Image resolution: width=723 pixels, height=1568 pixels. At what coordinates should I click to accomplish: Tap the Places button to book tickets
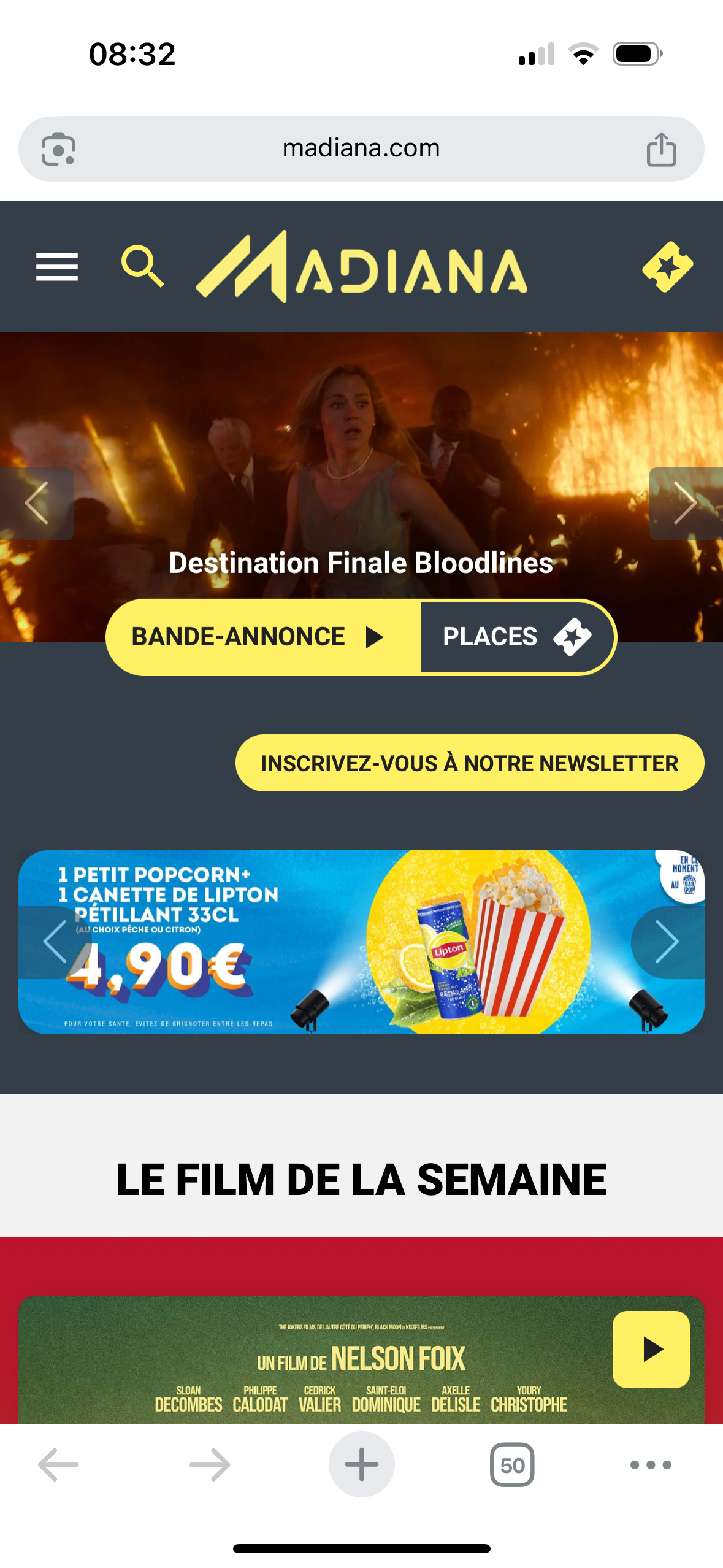[516, 637]
